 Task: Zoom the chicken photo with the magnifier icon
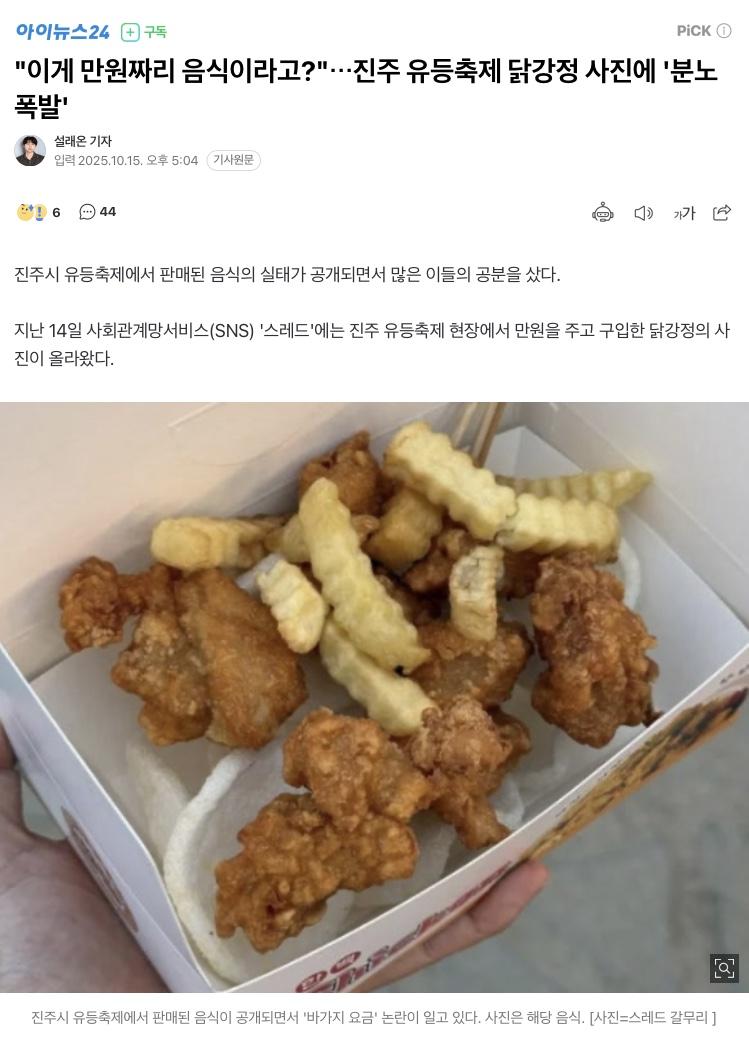(x=724, y=968)
